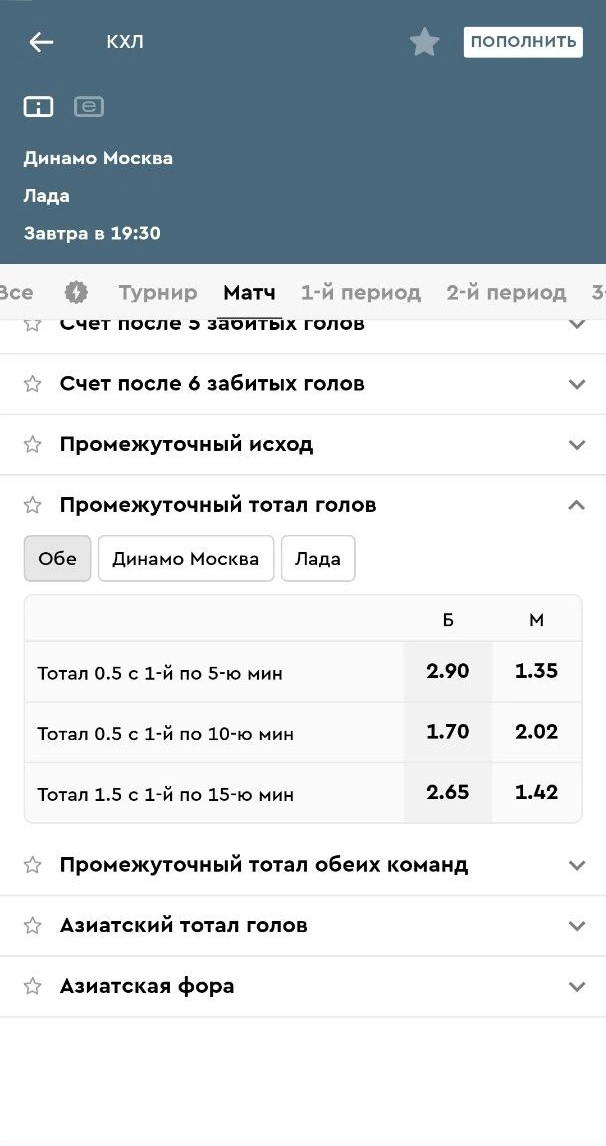Screen dimensions: 606x1146
Task: Expand Промежуточный тотал обеих команд
Action: [300, 865]
